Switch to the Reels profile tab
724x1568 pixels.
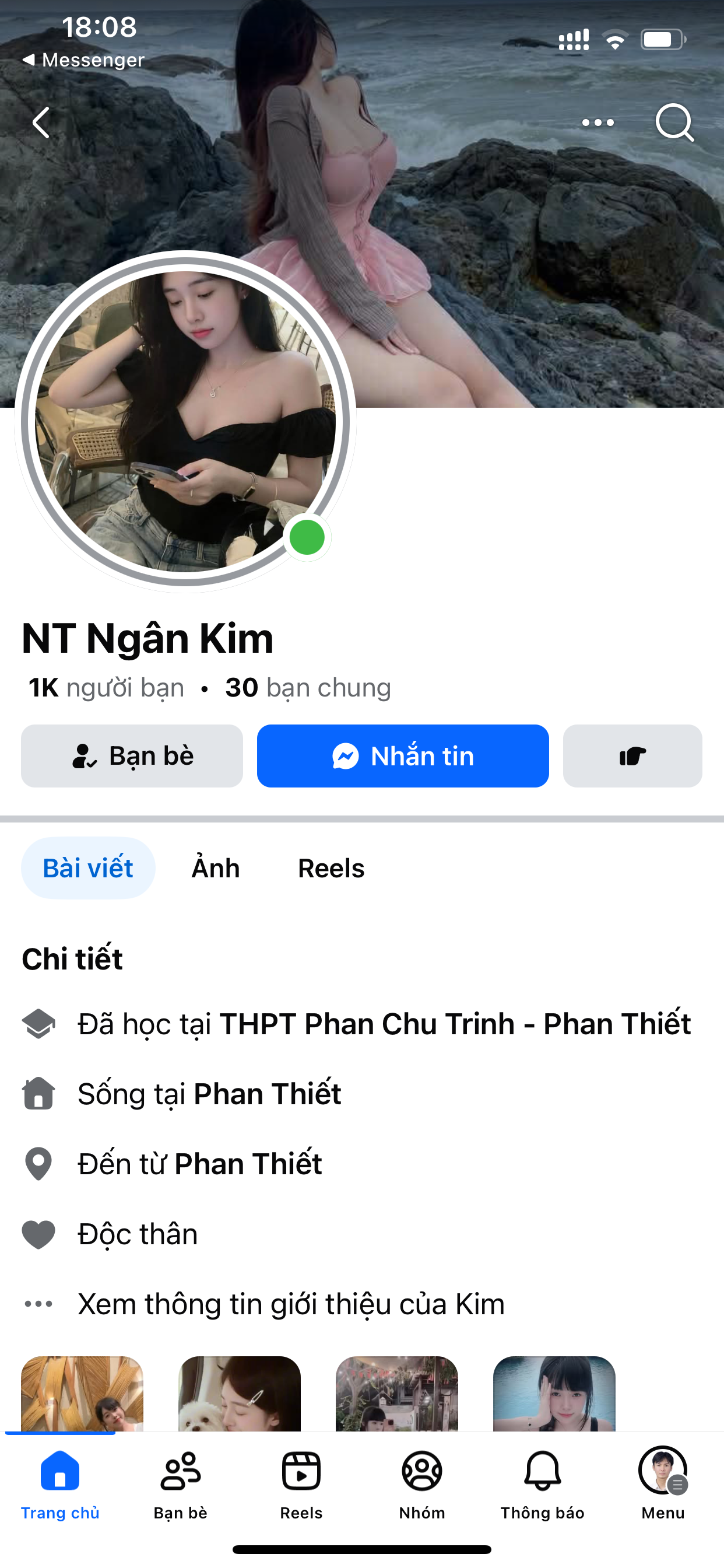(x=331, y=868)
